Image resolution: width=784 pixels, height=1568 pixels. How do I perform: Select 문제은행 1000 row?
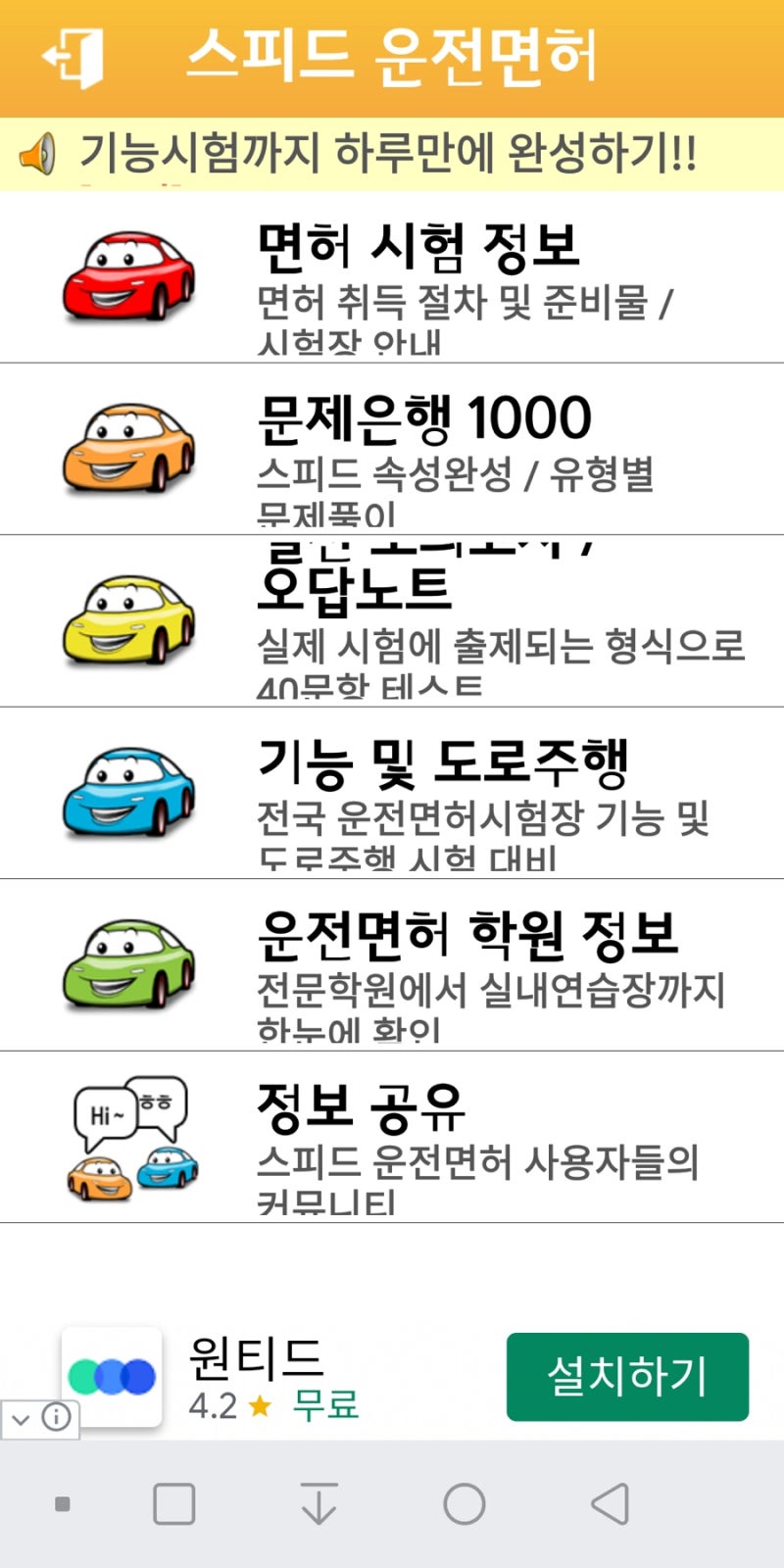pos(392,449)
